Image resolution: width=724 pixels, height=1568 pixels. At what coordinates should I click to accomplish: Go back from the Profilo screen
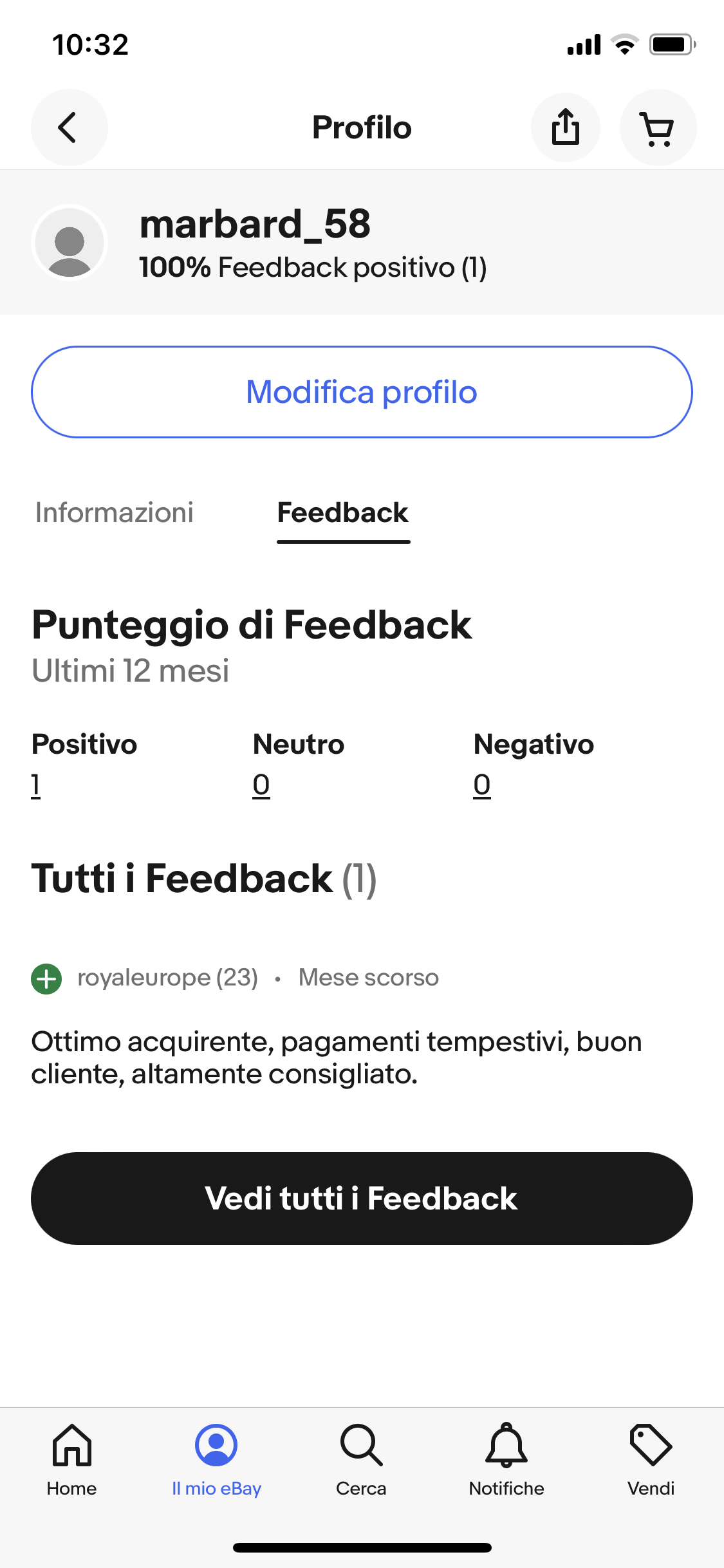coord(69,127)
